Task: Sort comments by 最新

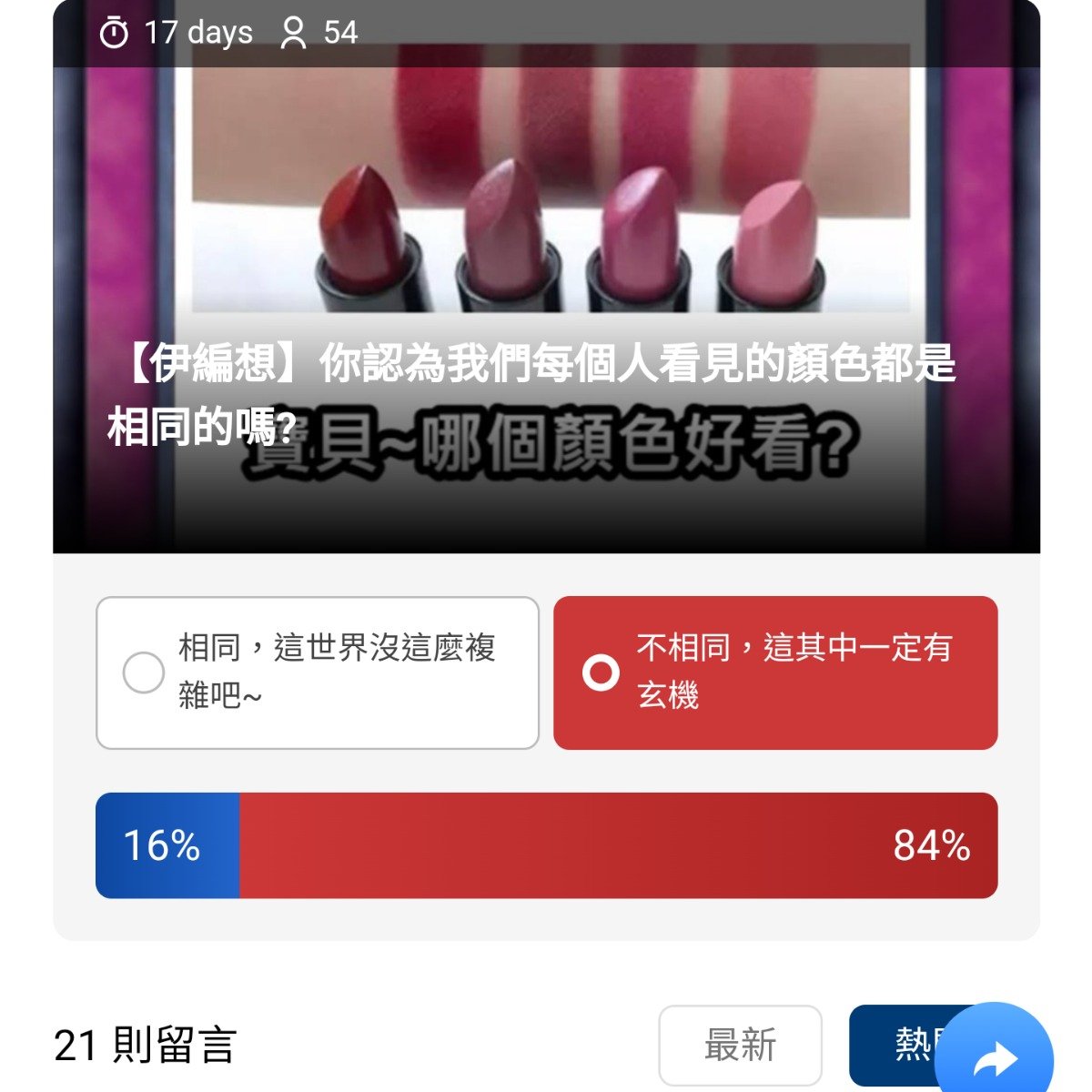Action: (x=740, y=1045)
